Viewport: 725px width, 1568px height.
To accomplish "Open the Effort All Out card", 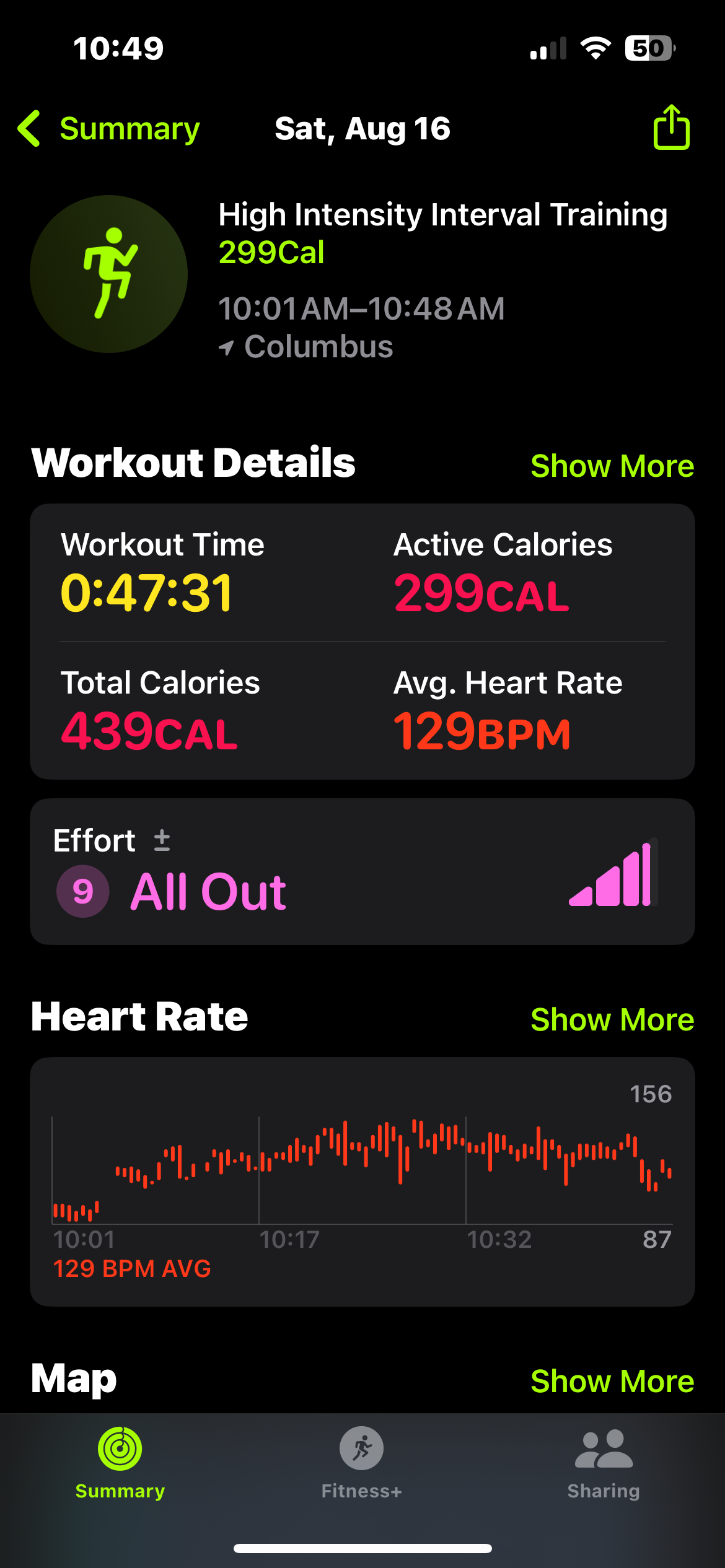I will point(362,871).
